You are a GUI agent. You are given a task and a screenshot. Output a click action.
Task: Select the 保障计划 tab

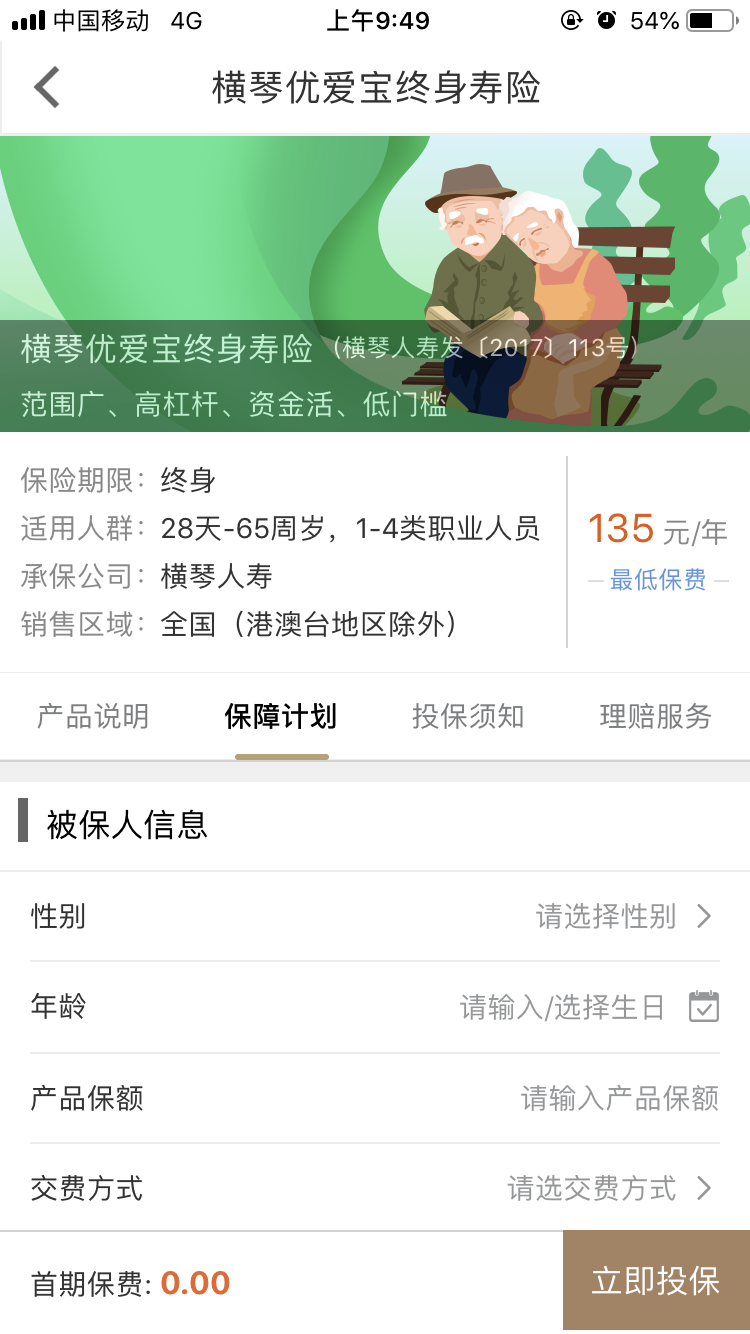(x=281, y=716)
